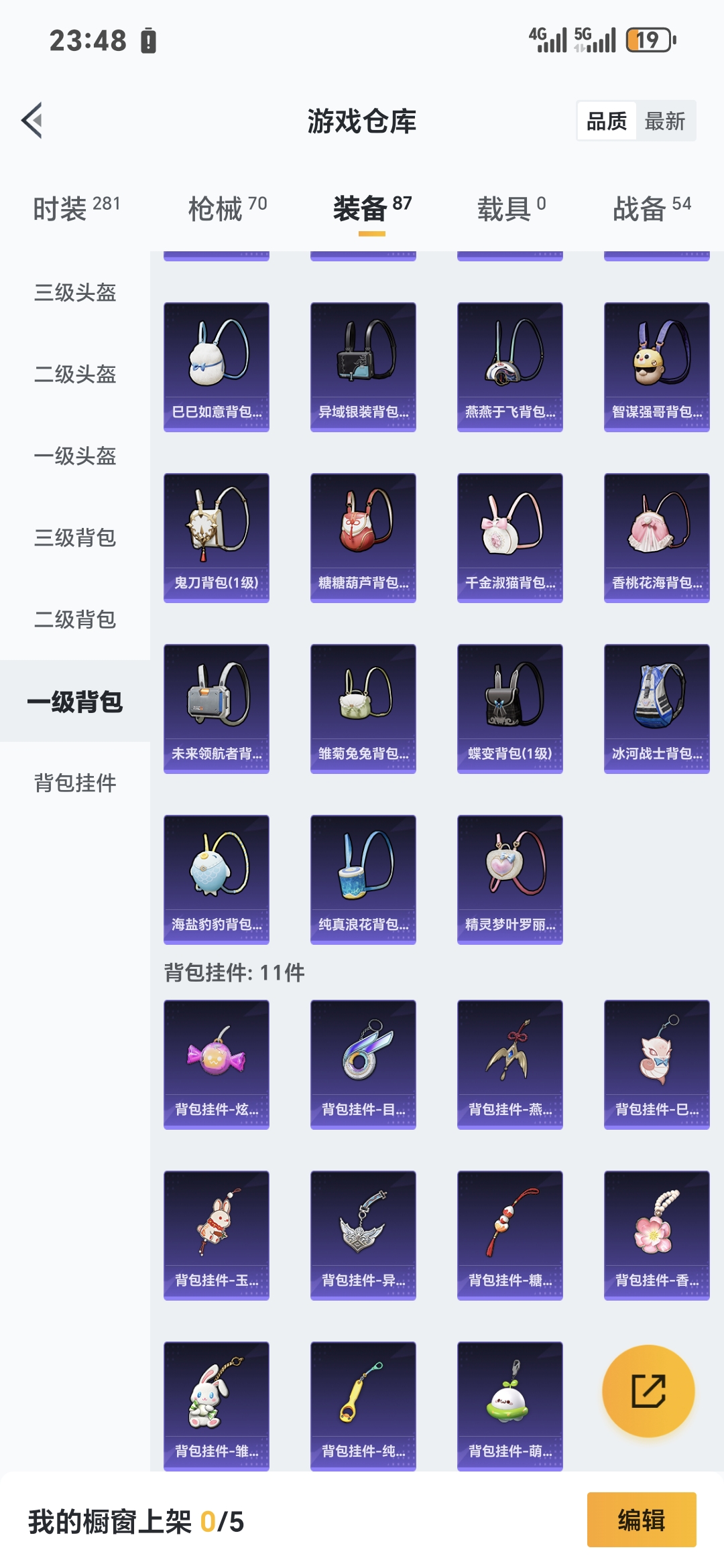Switch to the 枪械 tab
The height and width of the screenshot is (1568, 724).
click(x=227, y=208)
